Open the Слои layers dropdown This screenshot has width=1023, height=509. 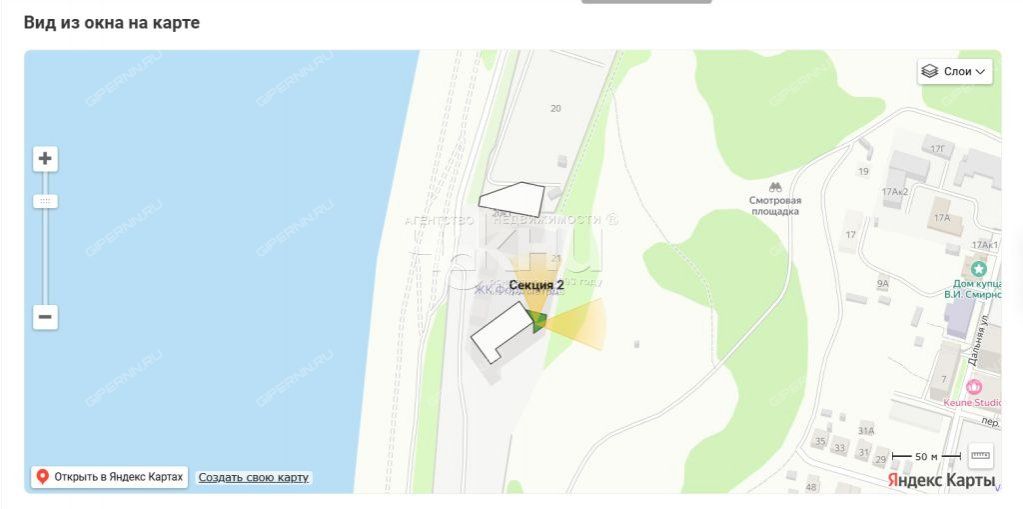point(955,71)
